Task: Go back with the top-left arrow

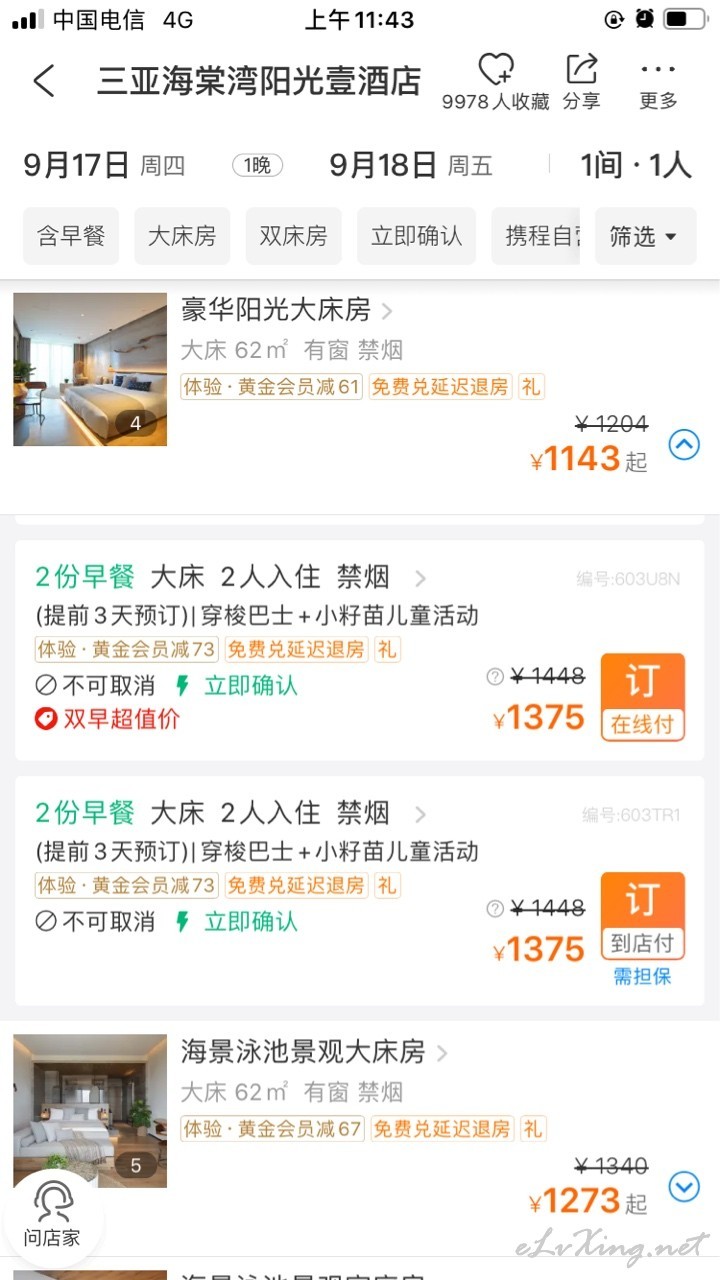Action: 44,80
